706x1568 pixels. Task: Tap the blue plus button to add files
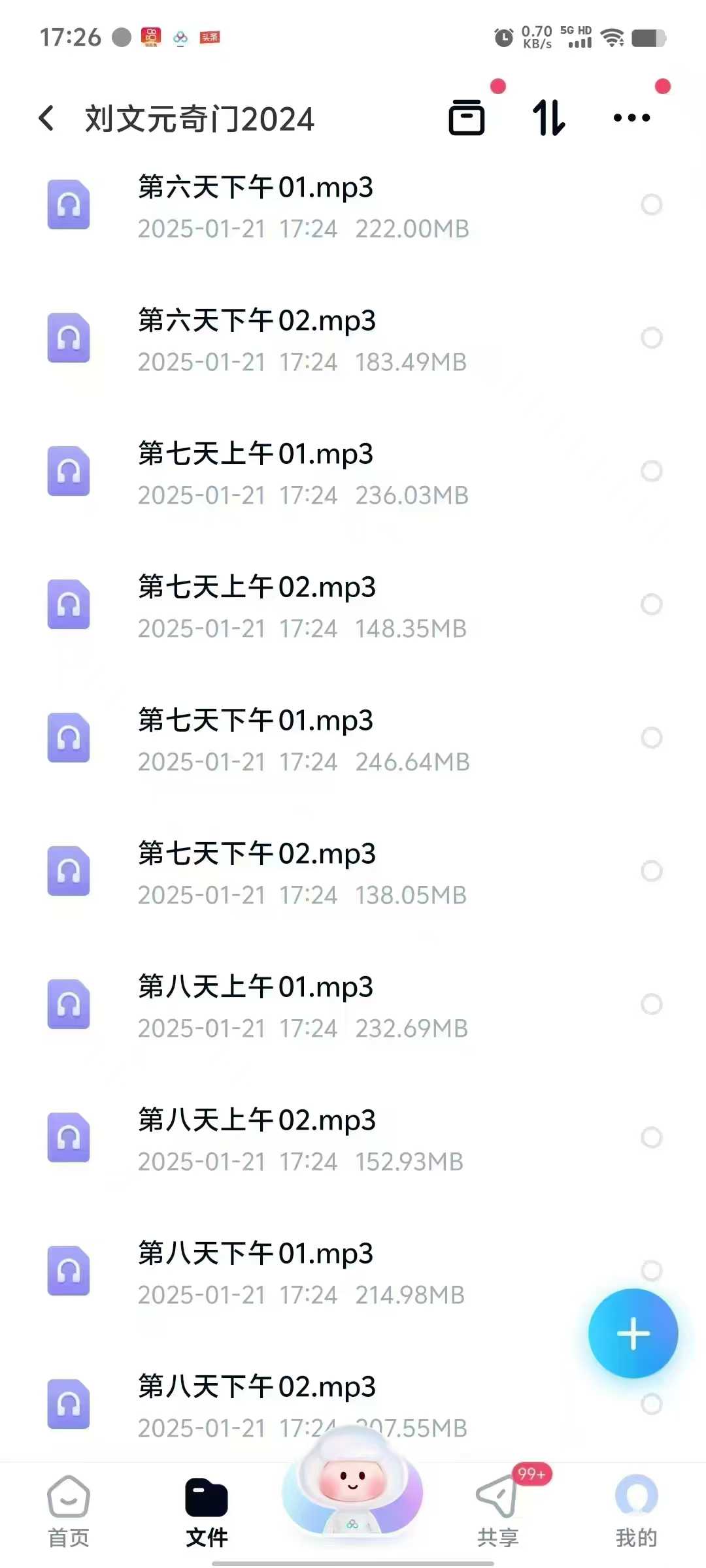[x=633, y=1333]
